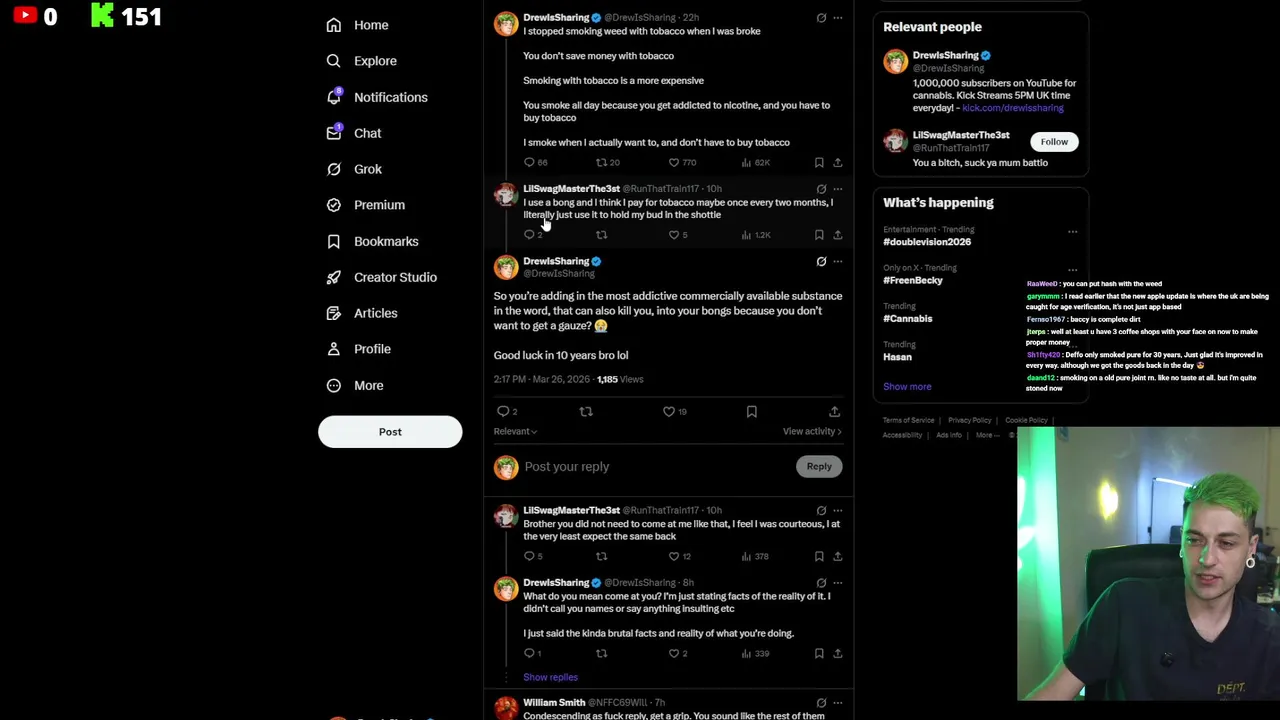Open the Home navigation item
The image size is (1280, 720).
pos(370,25)
